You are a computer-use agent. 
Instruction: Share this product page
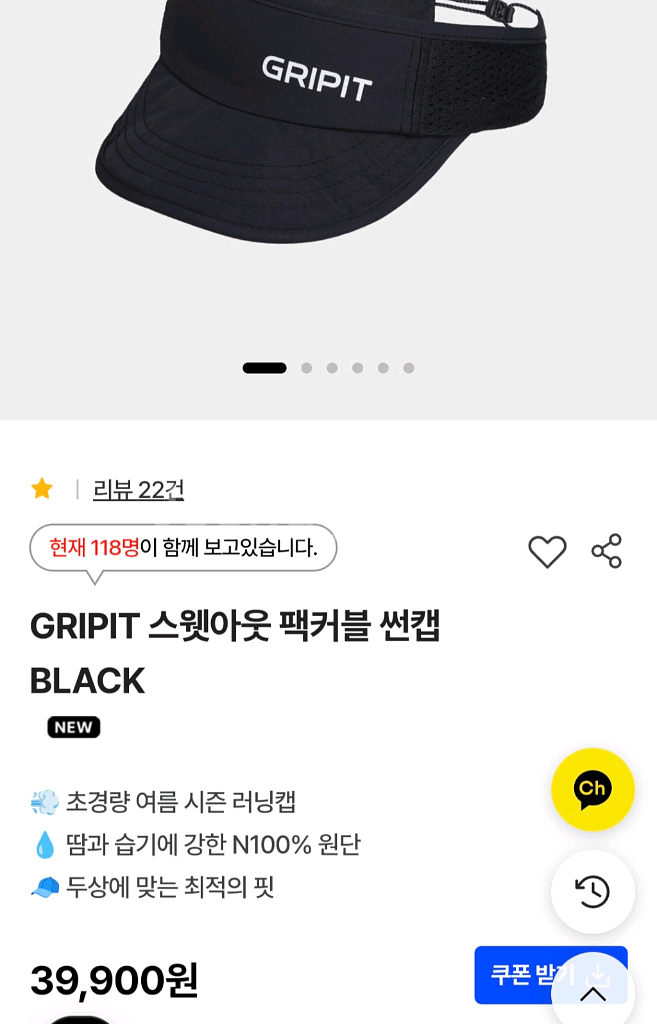pyautogui.click(x=606, y=552)
